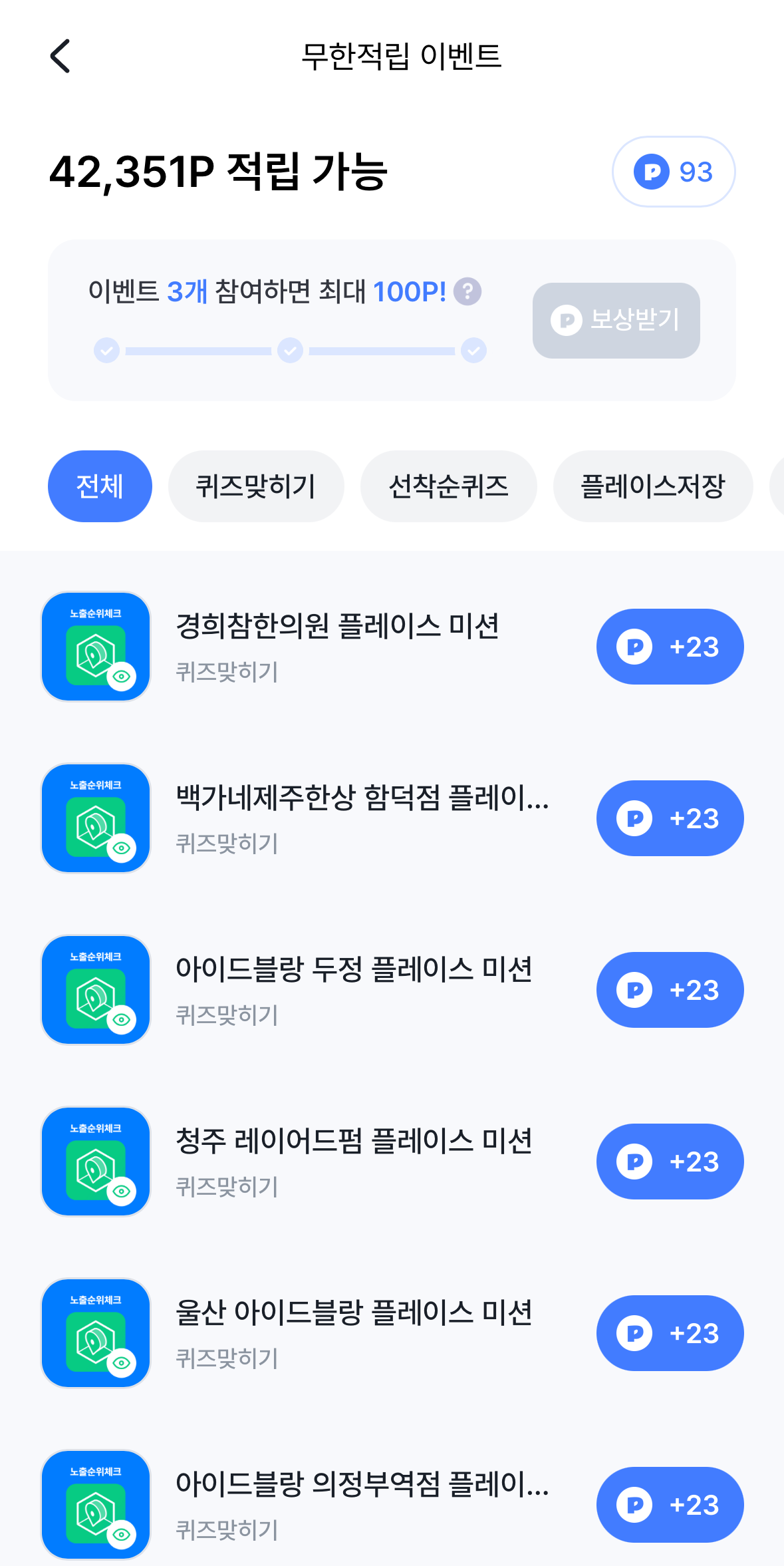This screenshot has height=1566, width=784.
Task: Switch to the 선착순퀴즈 filter
Action: [x=448, y=486]
